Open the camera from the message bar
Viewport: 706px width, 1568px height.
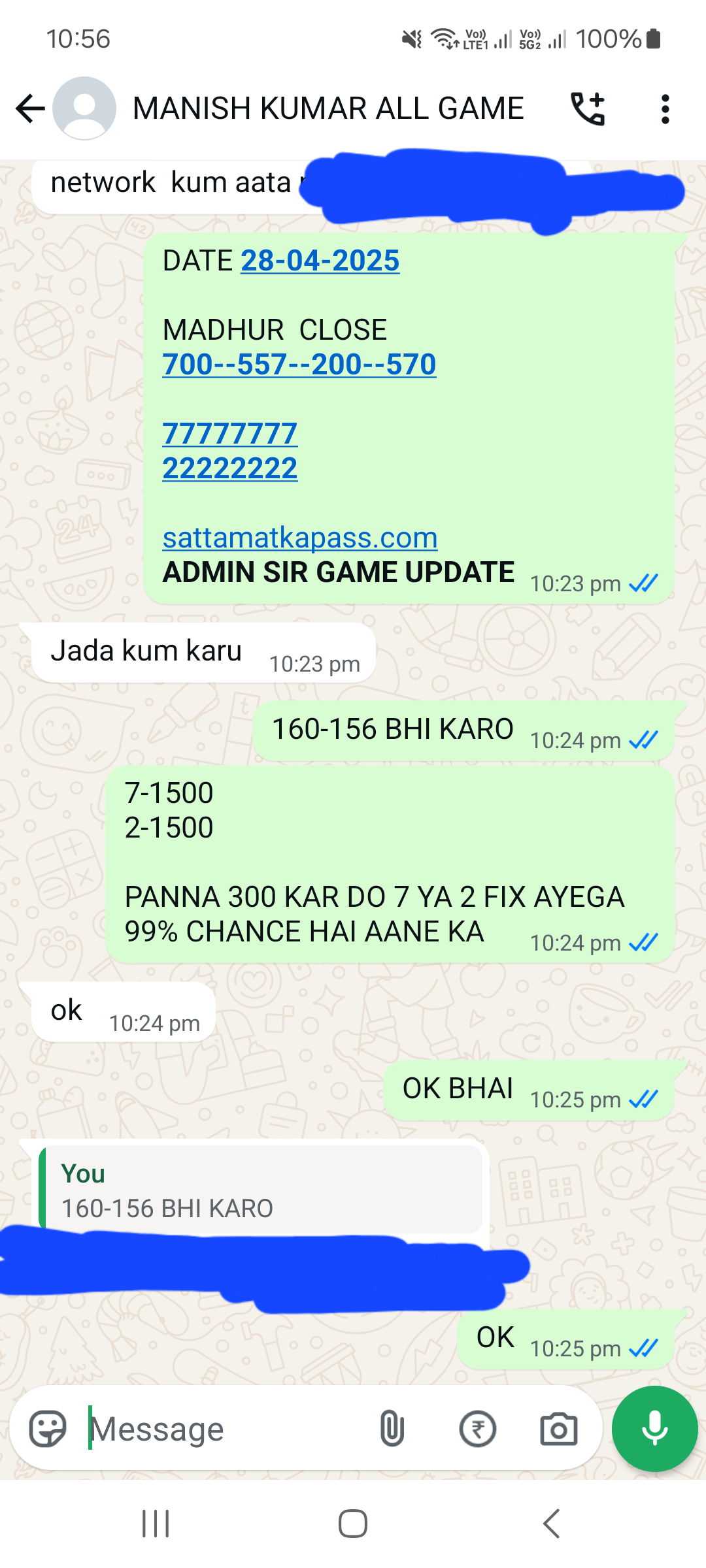(x=558, y=1429)
